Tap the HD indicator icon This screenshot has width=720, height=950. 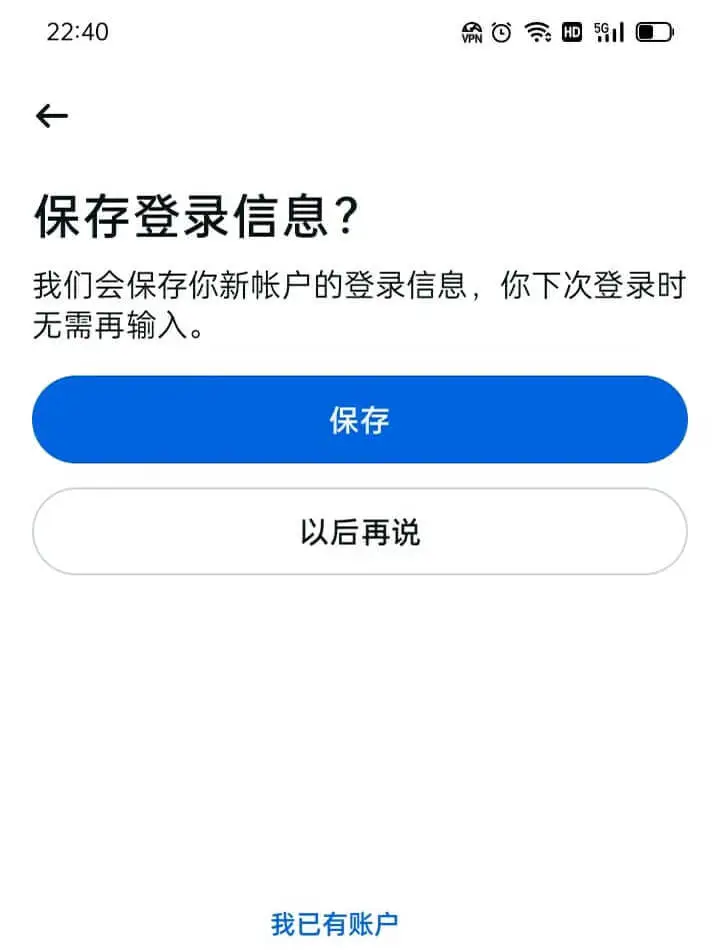tap(573, 32)
